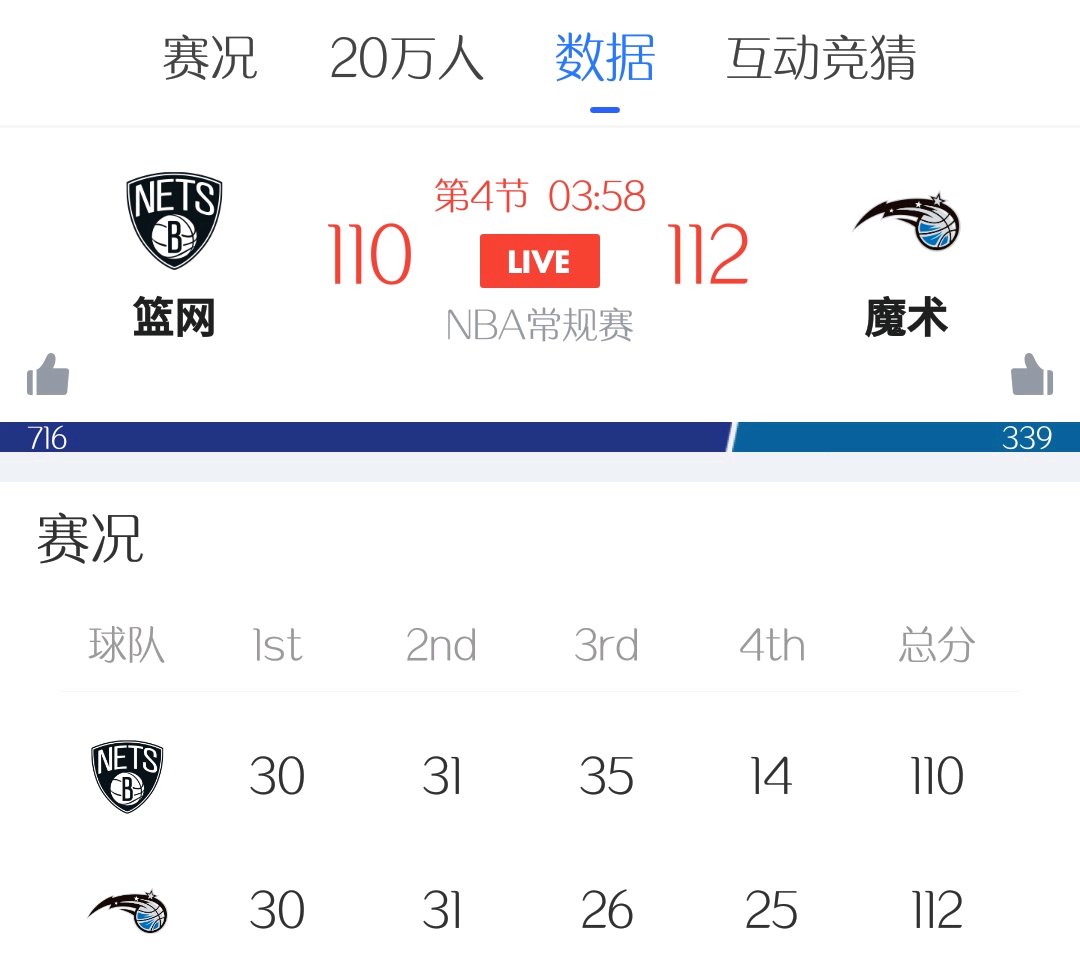Select the 数据 tab
Image resolution: width=1080 pixels, height=977 pixels.
605,59
